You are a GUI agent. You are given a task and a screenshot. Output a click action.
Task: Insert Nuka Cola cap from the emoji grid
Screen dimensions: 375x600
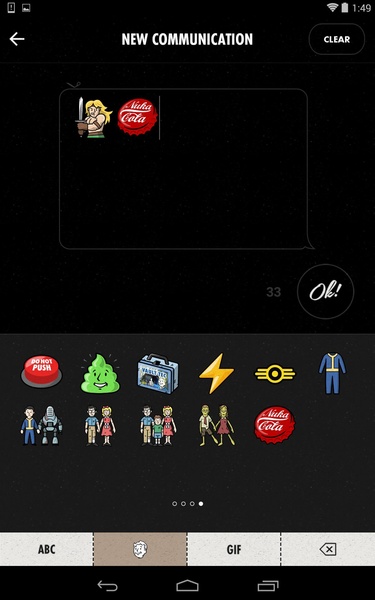[x=275, y=425]
